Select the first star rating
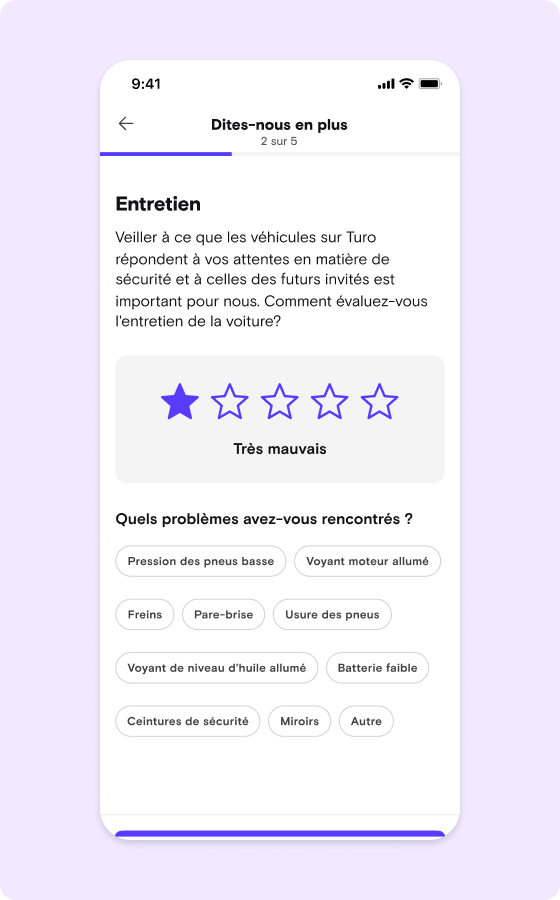 (180, 401)
